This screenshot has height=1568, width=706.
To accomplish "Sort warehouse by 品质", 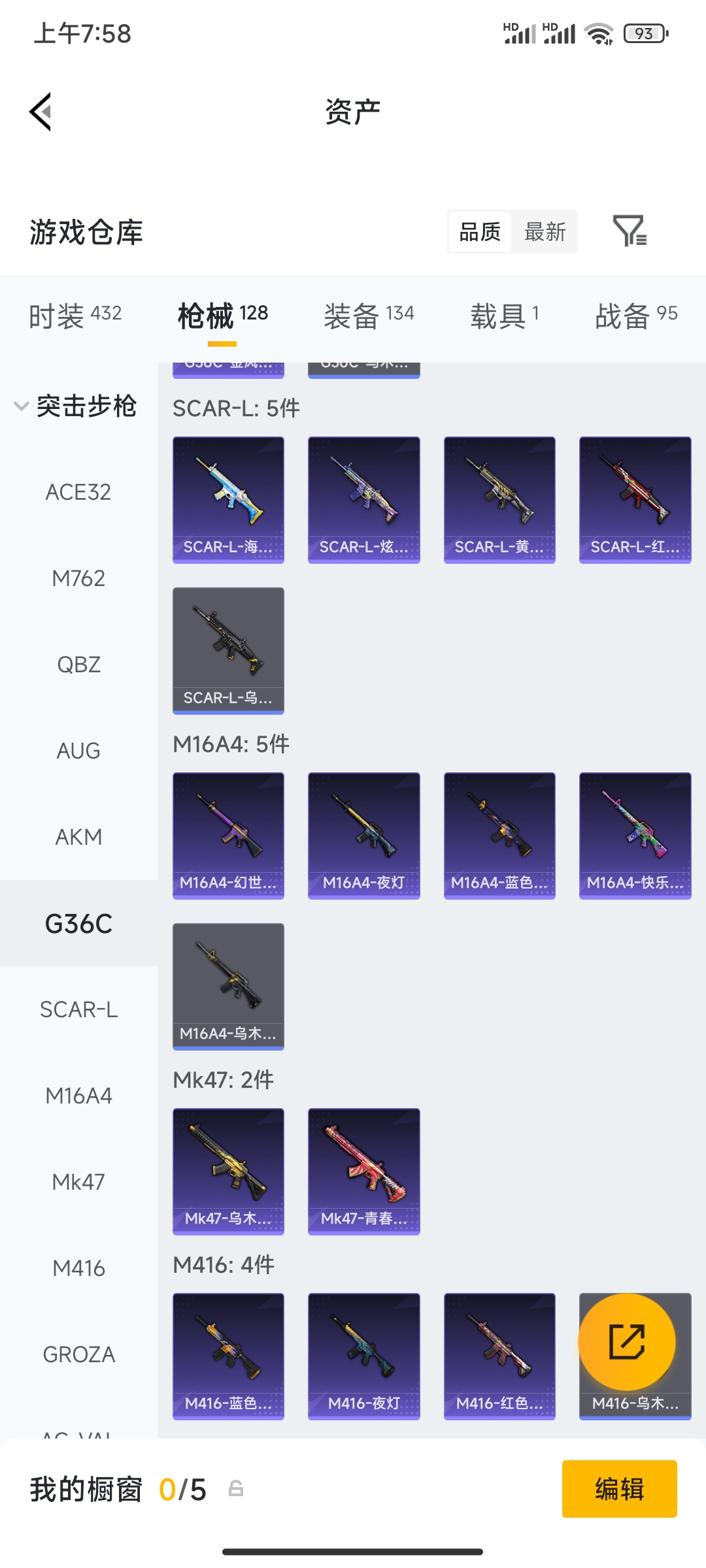I will point(480,231).
